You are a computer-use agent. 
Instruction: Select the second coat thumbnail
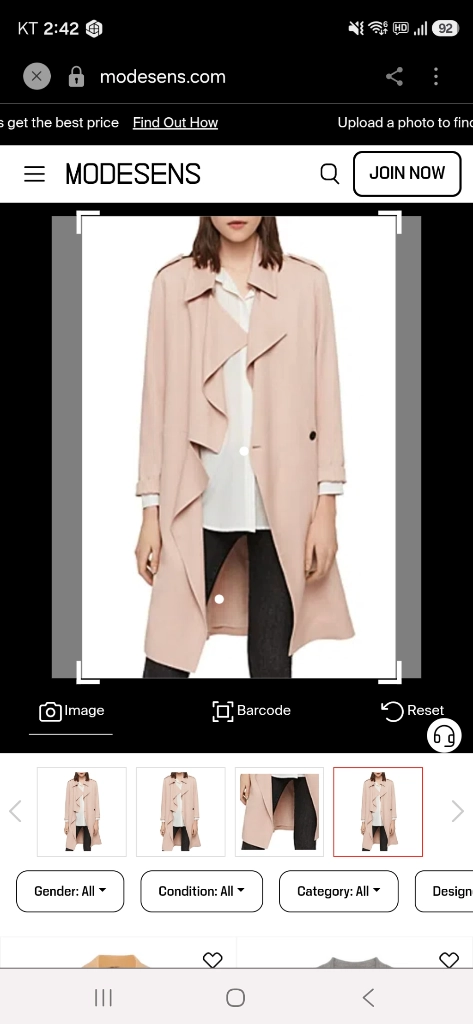(x=180, y=812)
